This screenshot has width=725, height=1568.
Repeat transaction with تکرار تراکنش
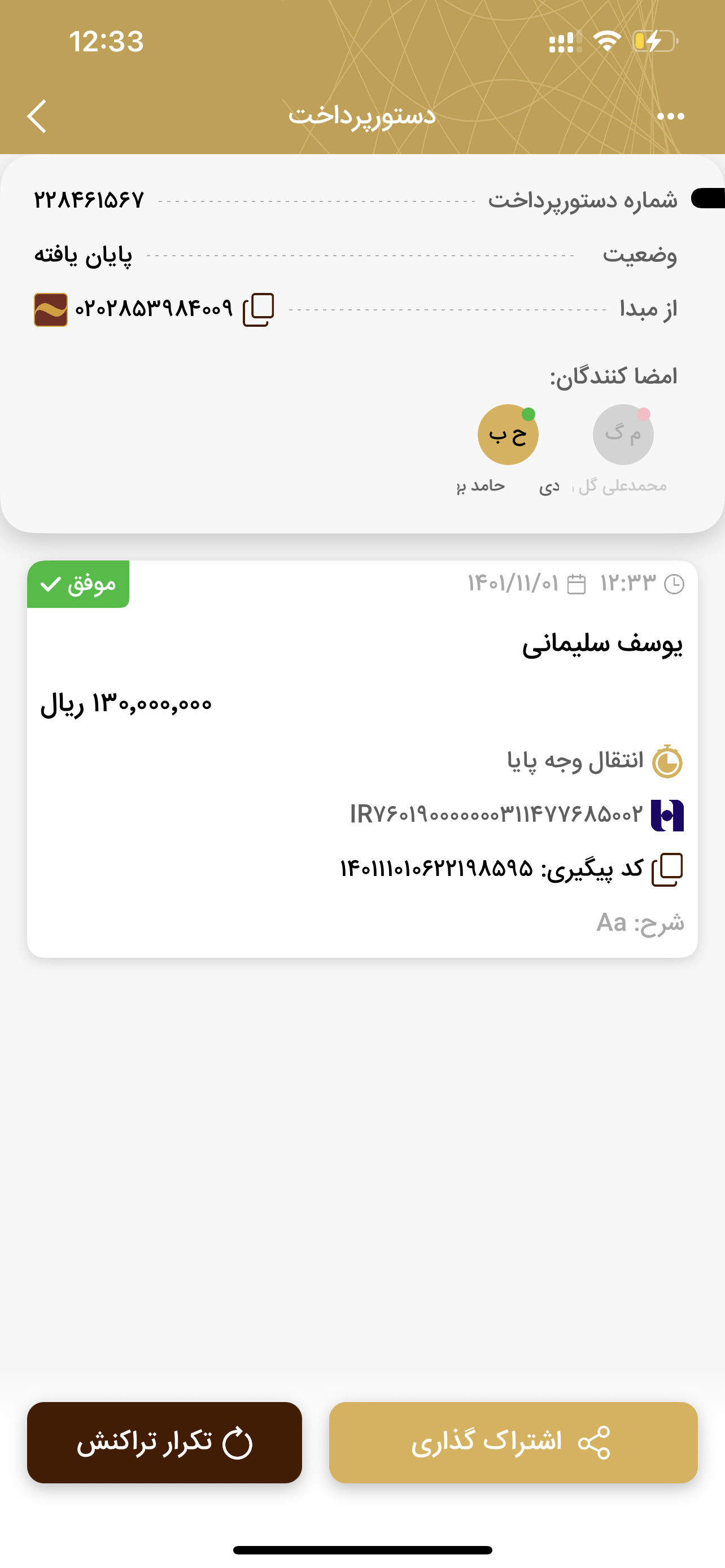[x=164, y=1442]
